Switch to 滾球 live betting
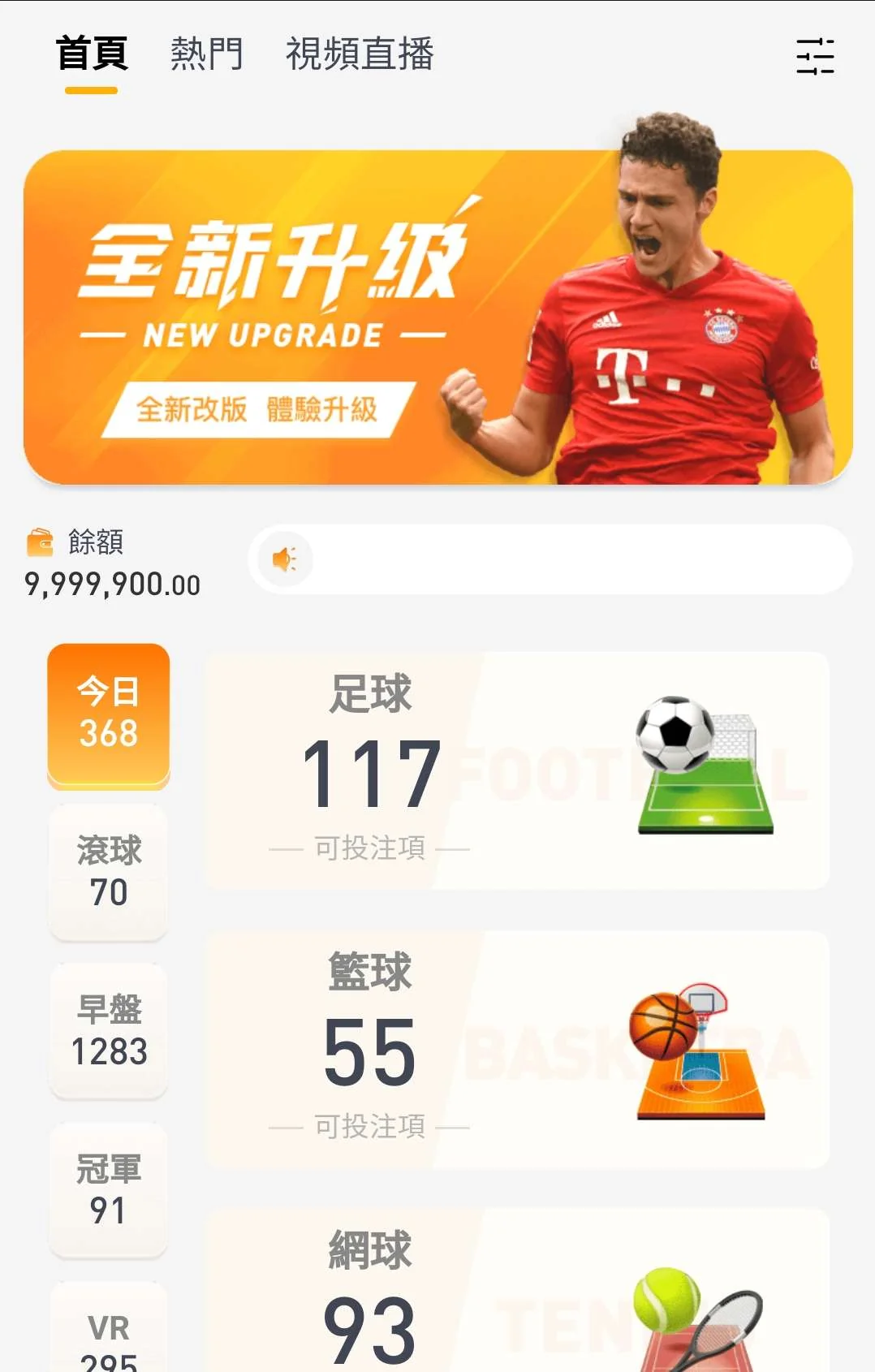Image resolution: width=875 pixels, height=1372 pixels. click(x=109, y=872)
